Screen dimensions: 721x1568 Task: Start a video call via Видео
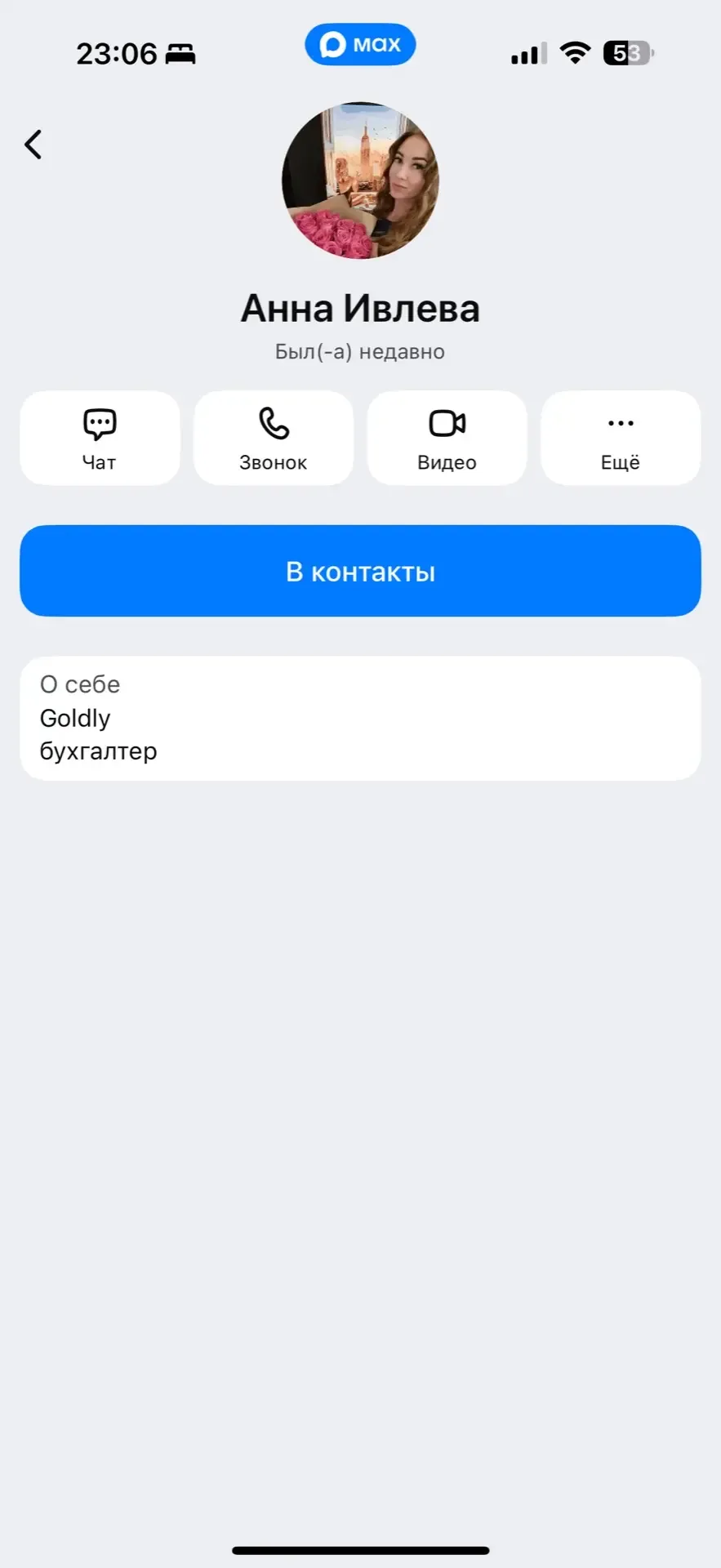point(447,439)
